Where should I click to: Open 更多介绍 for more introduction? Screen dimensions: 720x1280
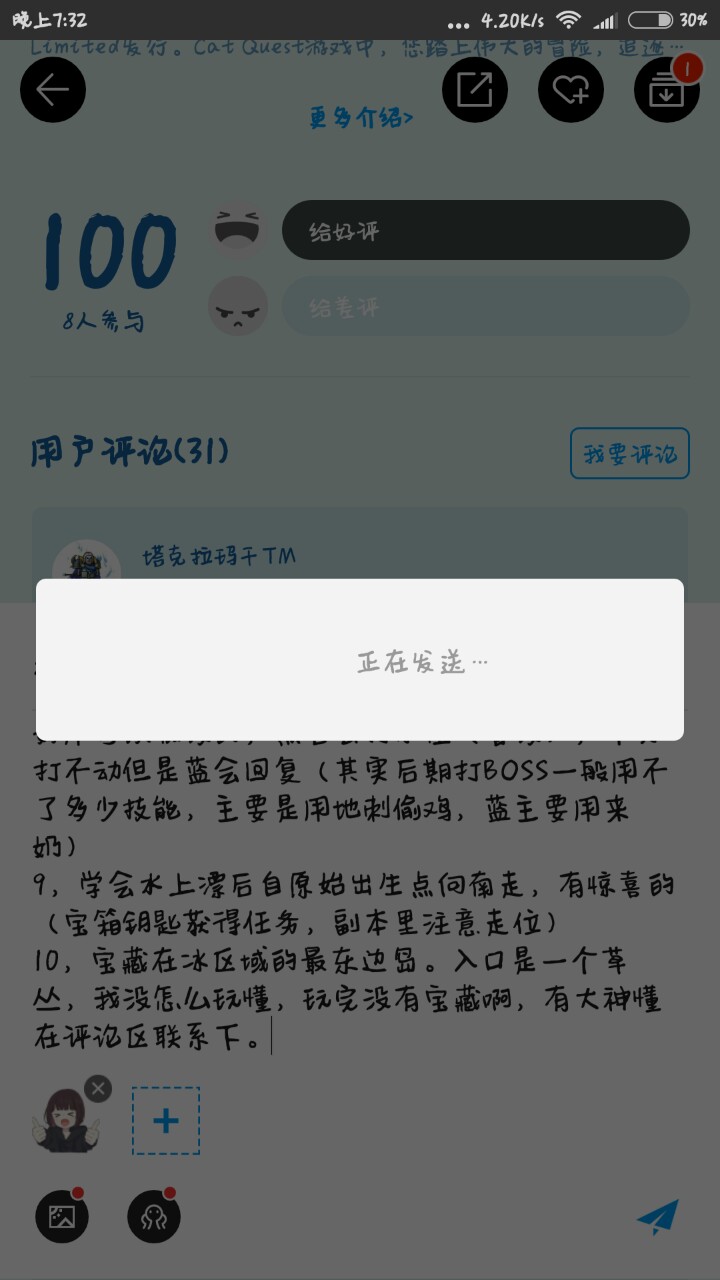pyautogui.click(x=360, y=118)
